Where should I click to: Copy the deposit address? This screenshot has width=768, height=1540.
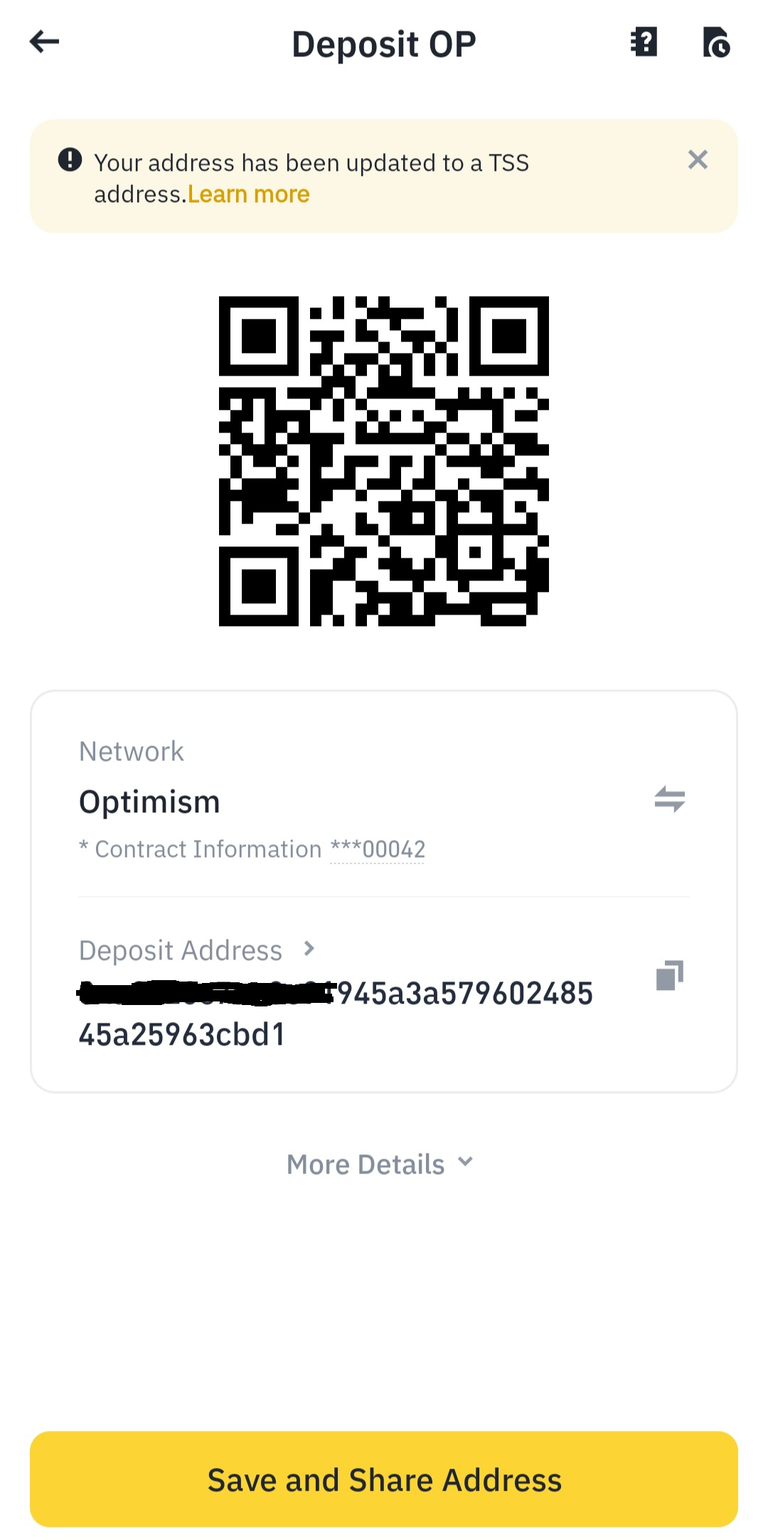pyautogui.click(x=669, y=976)
